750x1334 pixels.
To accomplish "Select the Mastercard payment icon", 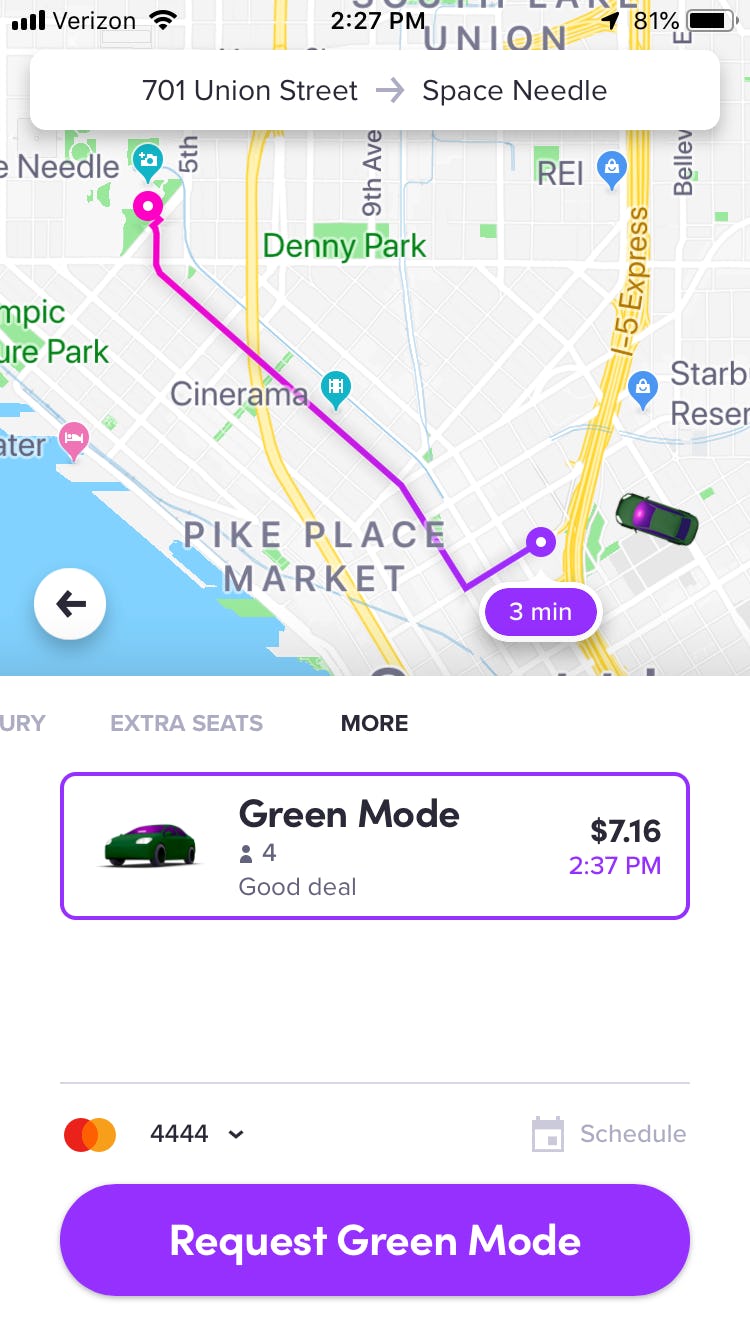I will click(90, 1134).
